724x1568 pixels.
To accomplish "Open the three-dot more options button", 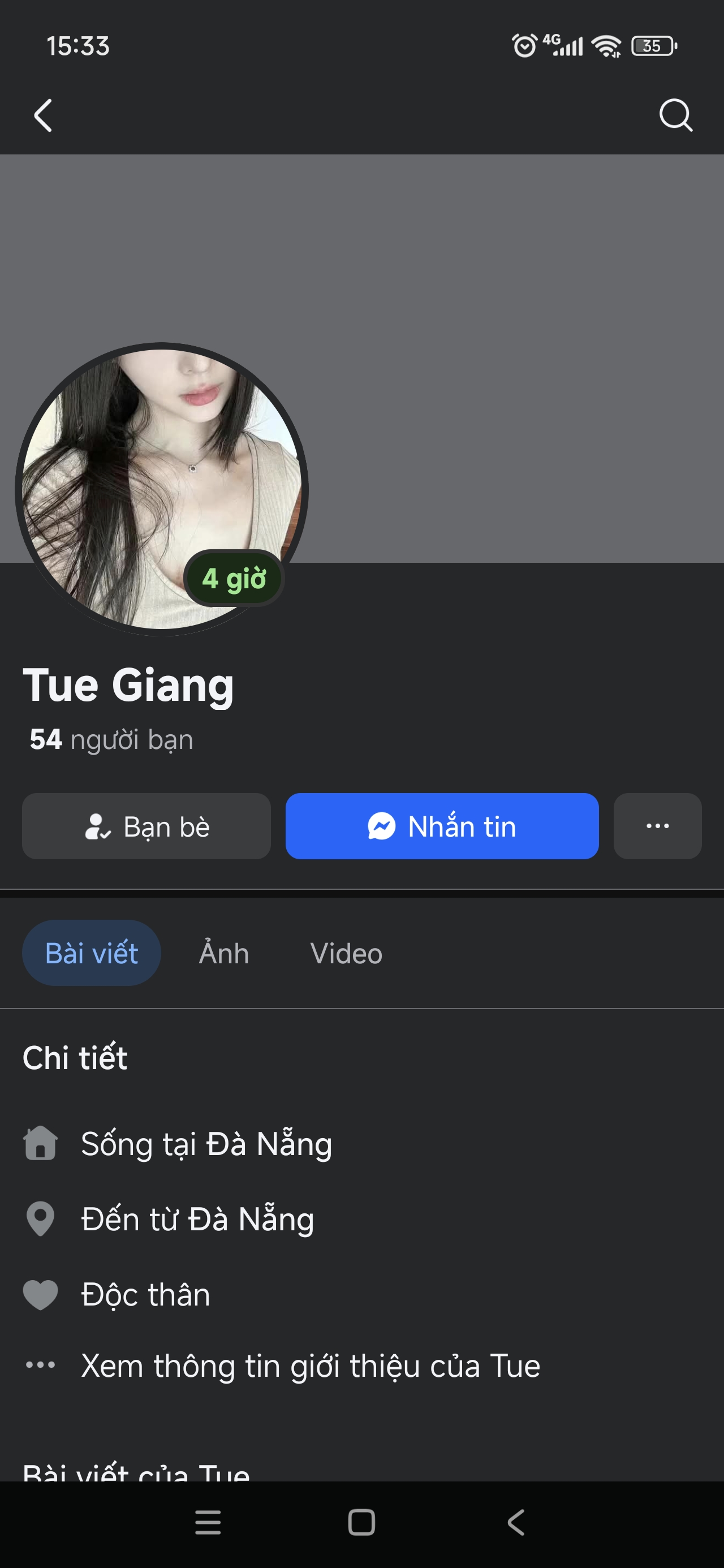I will tap(657, 826).
